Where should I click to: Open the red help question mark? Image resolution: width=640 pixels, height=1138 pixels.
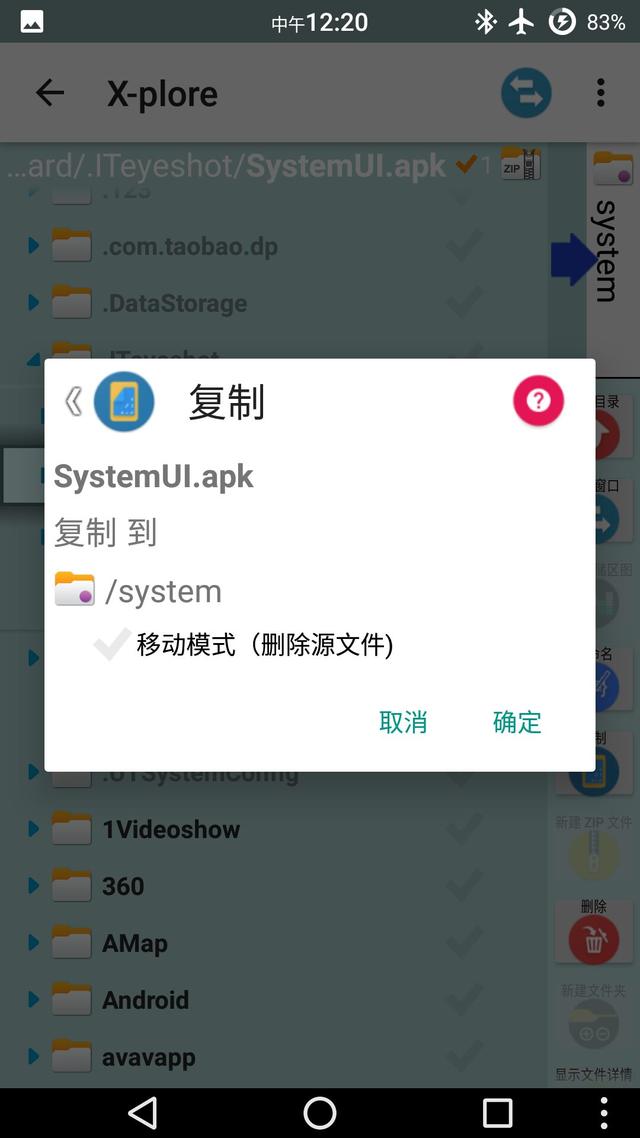(538, 401)
